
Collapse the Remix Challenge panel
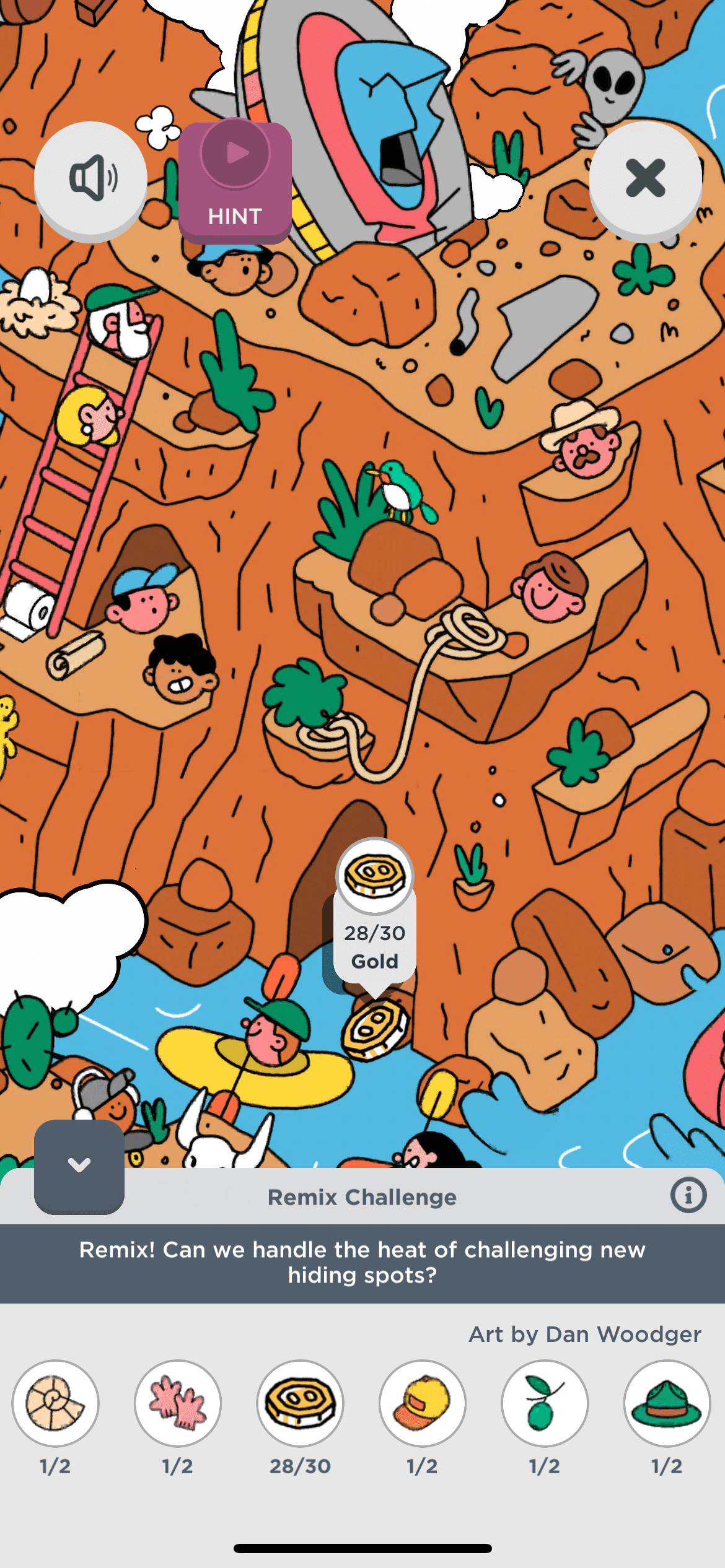click(79, 1165)
